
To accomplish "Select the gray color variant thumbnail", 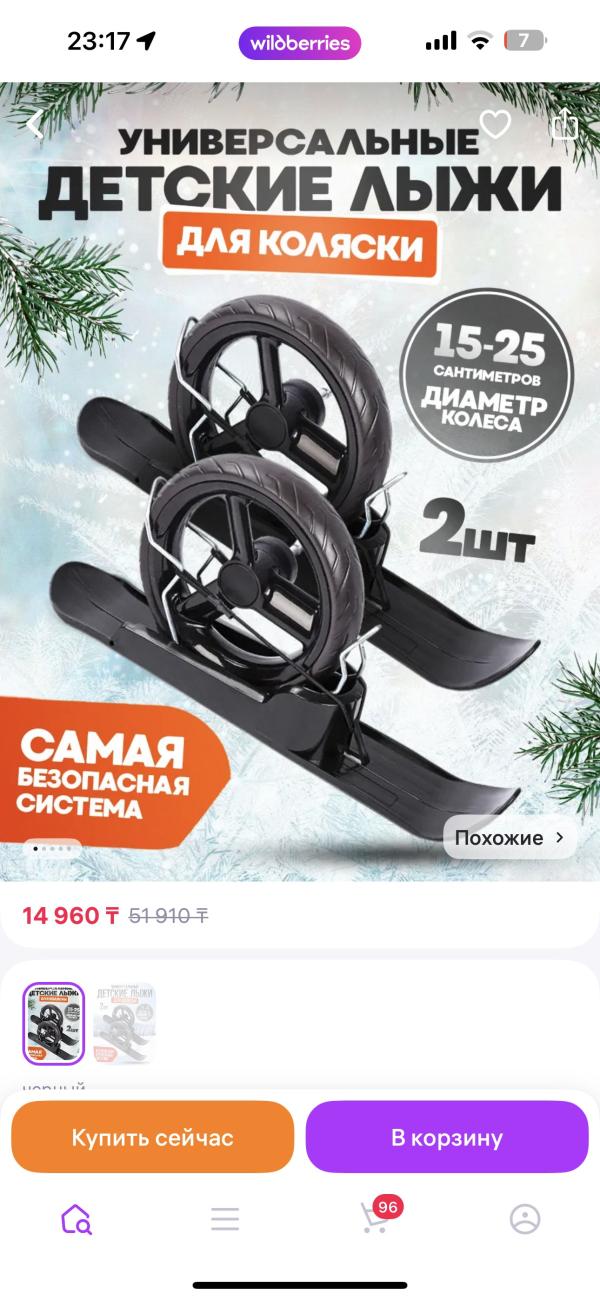I will point(125,1023).
